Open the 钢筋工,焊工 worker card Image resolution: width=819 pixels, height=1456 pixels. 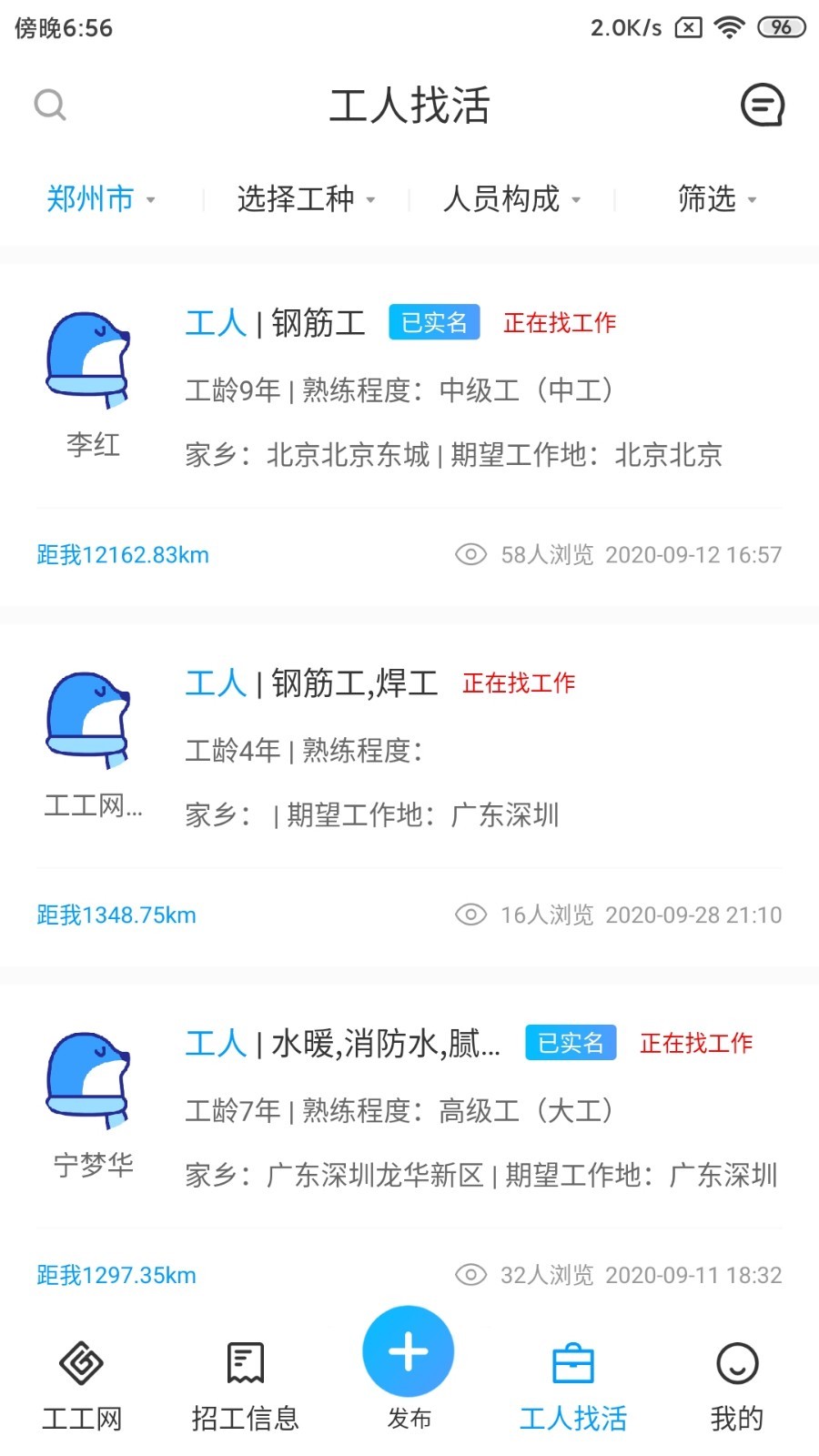tap(409, 788)
